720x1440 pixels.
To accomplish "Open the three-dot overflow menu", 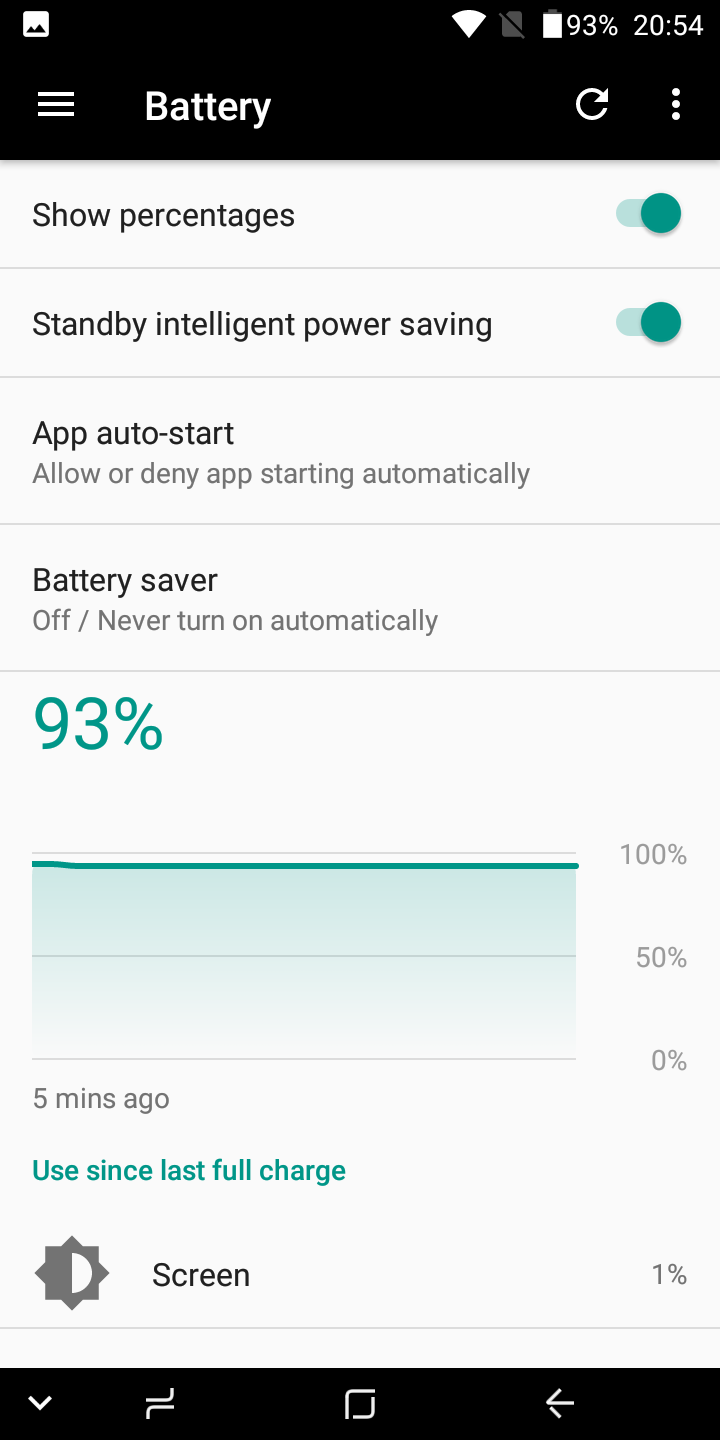I will point(676,105).
